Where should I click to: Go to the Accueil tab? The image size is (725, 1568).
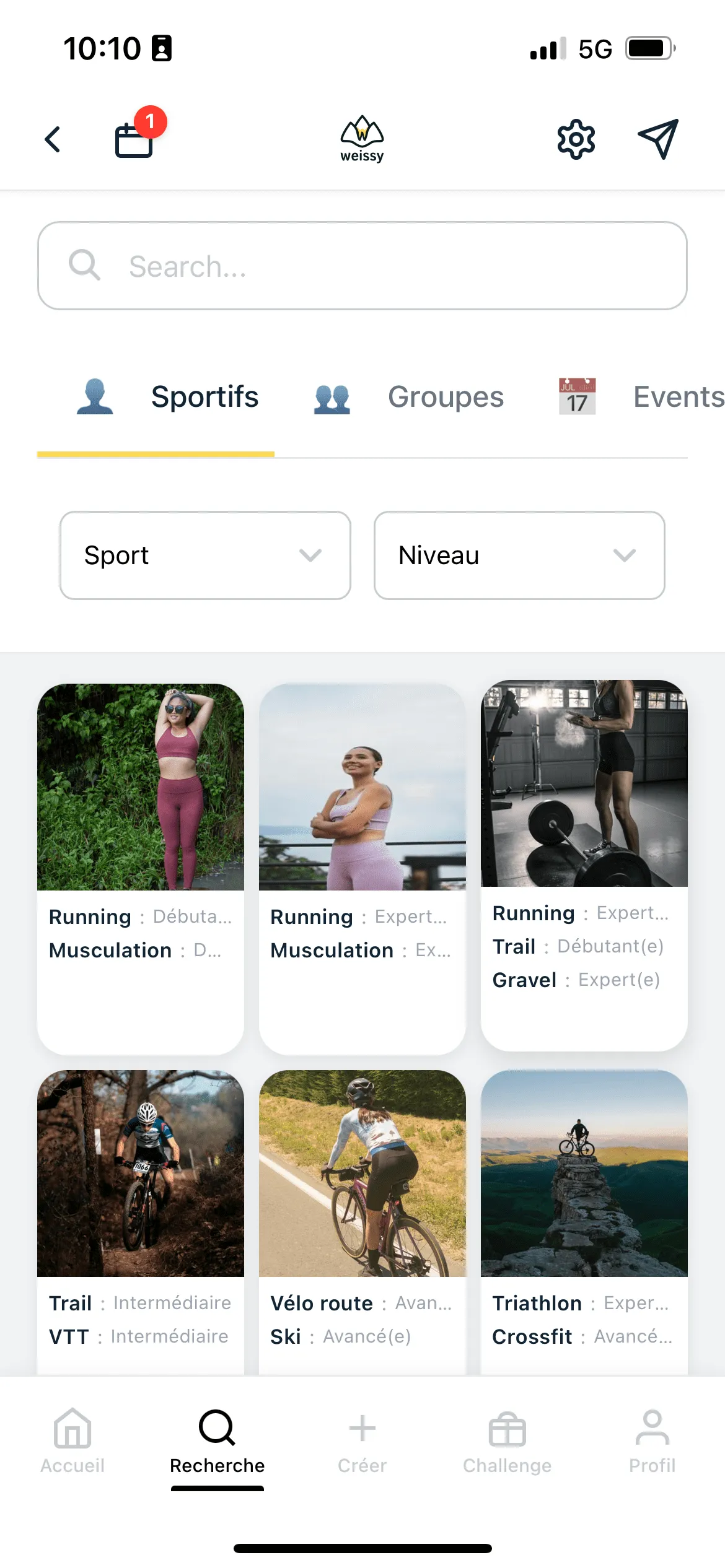(x=72, y=1442)
